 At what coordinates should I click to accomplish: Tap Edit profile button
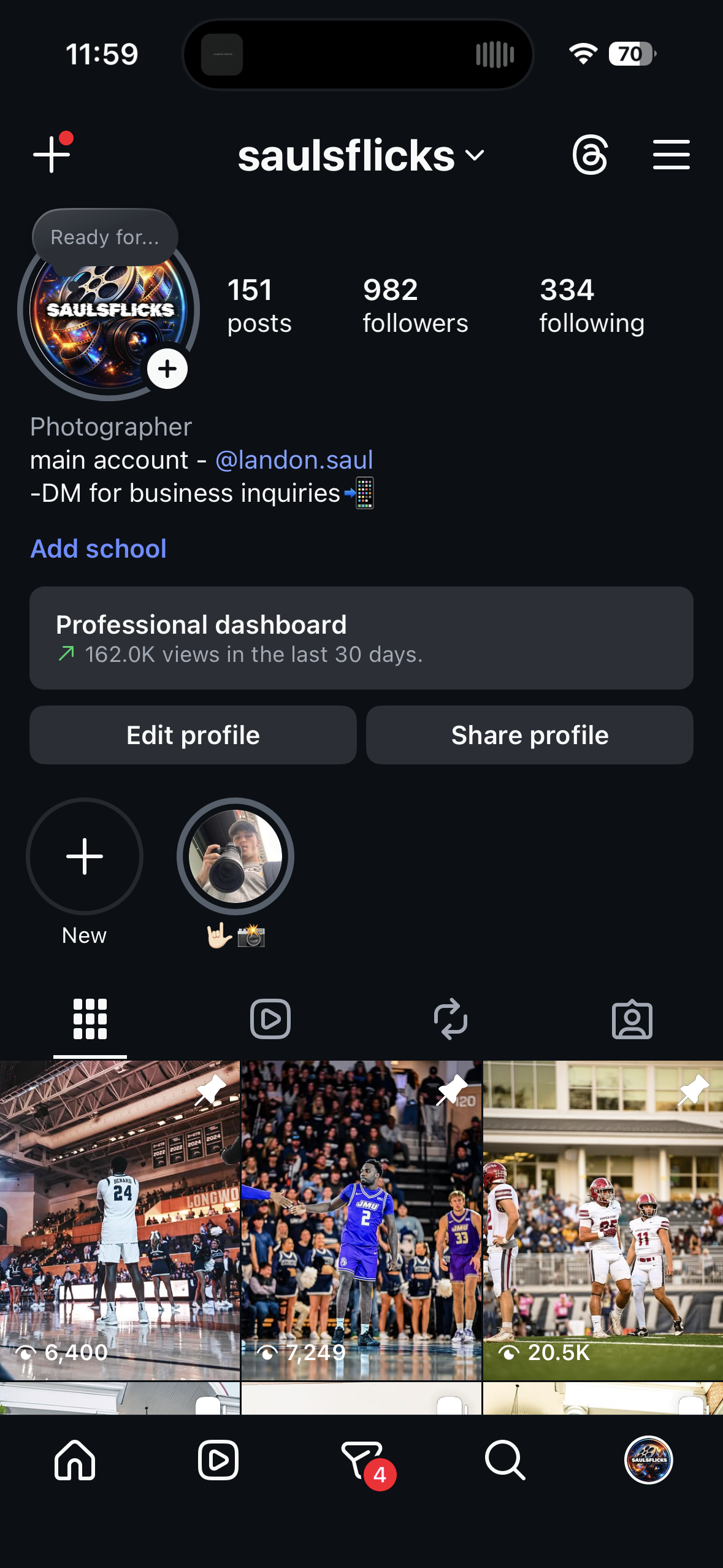click(193, 735)
